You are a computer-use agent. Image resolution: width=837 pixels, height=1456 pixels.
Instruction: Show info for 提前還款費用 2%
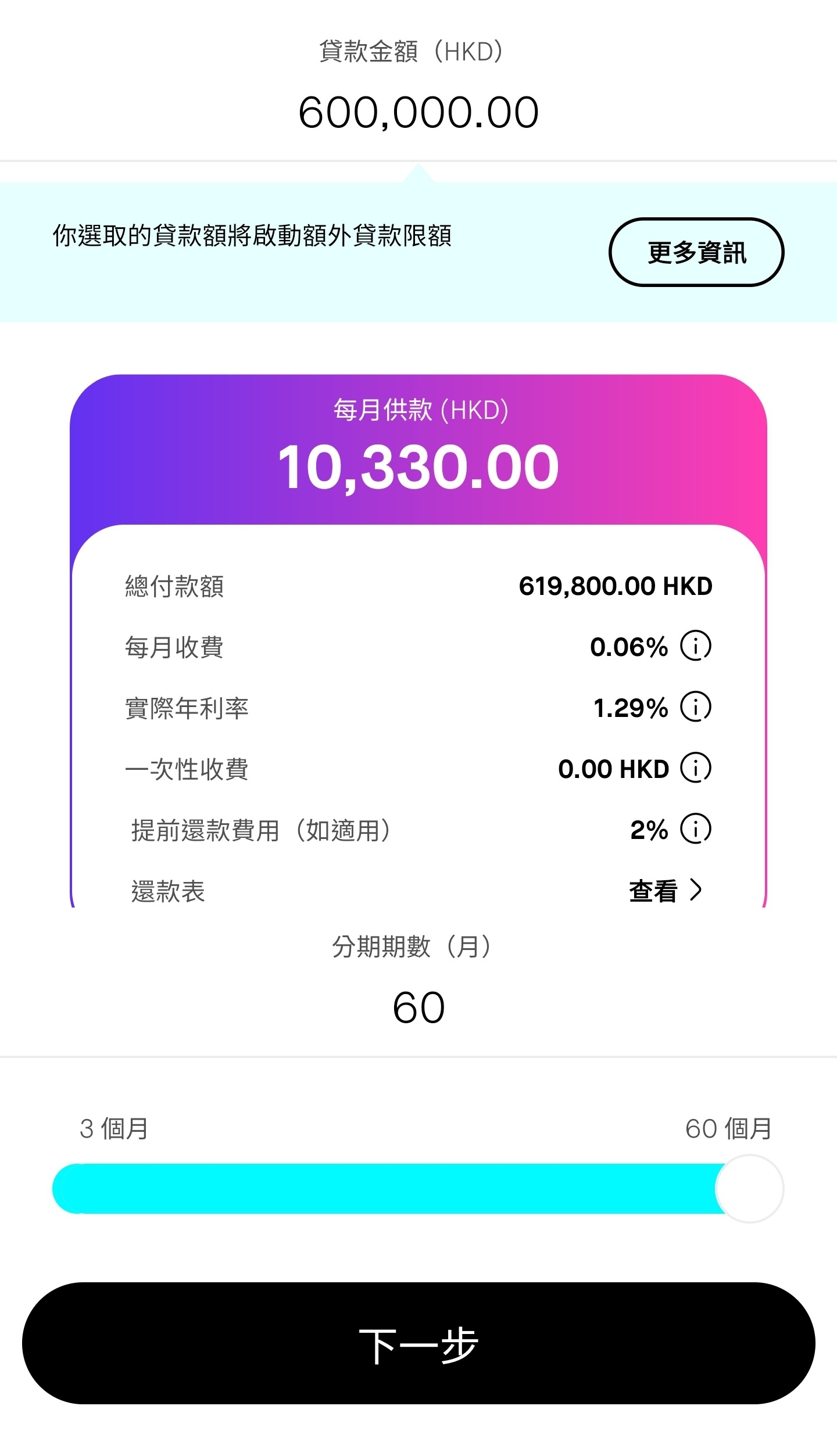point(696,829)
